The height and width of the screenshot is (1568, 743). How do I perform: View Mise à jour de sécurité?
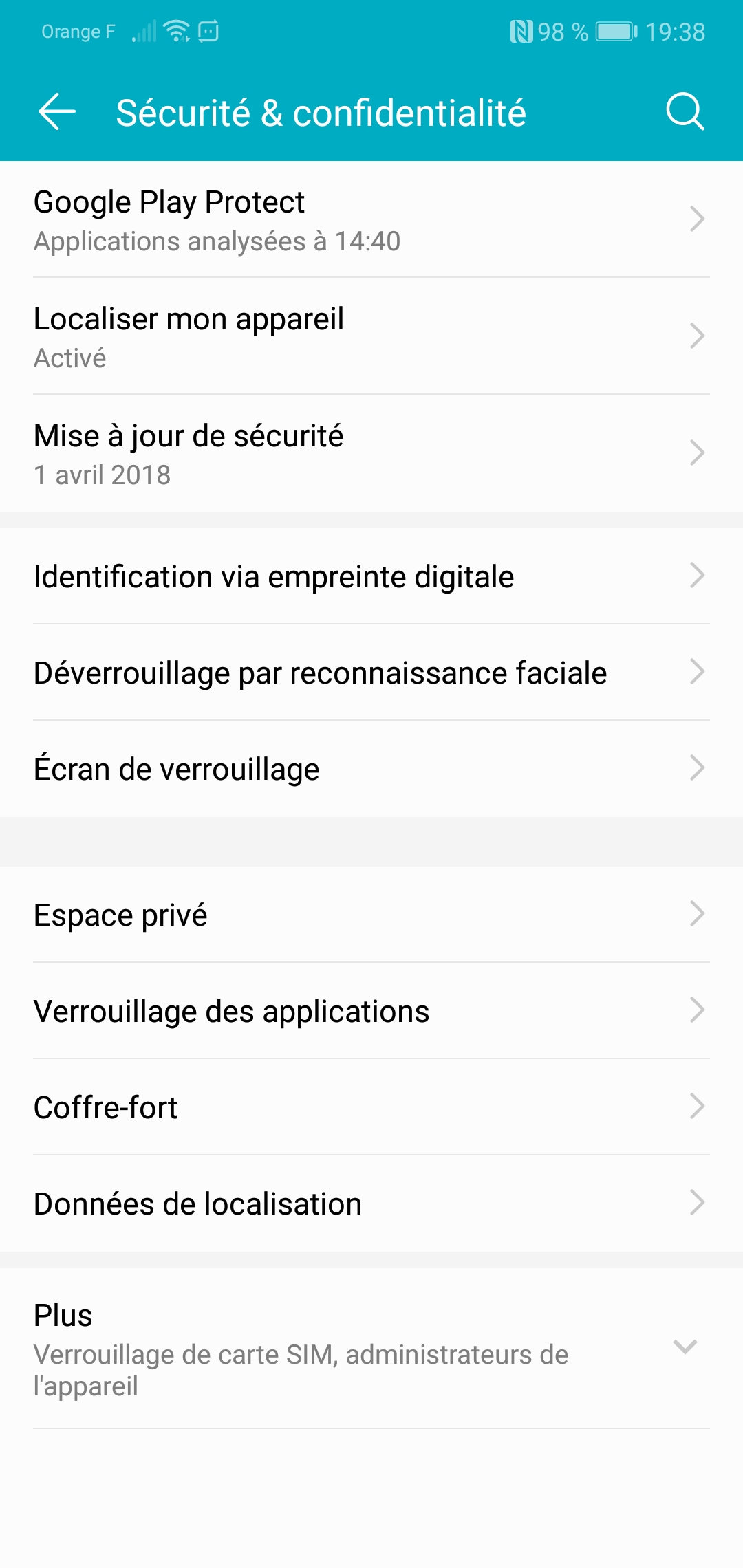coord(371,453)
